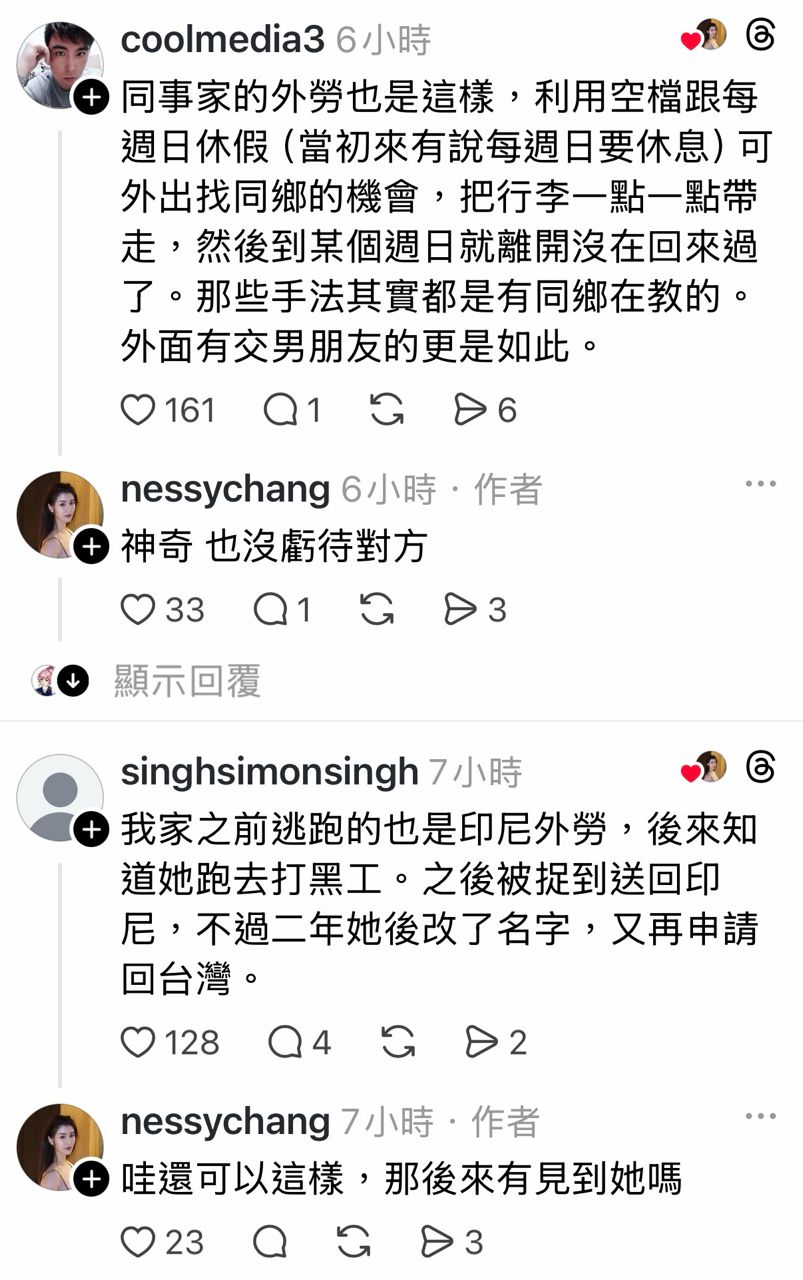
Task: Share coolmedia3's comment
Action: (x=470, y=410)
